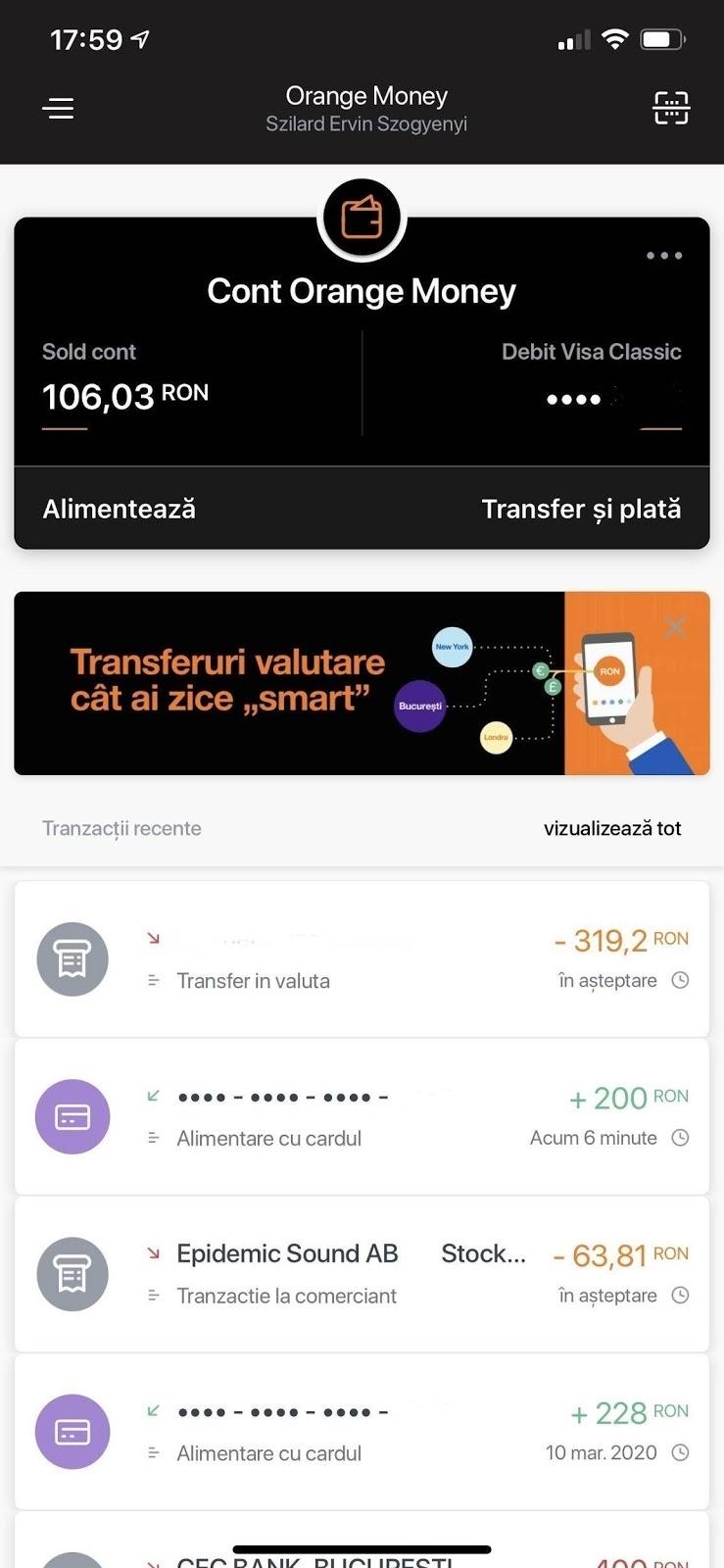Open the account card's three-dot menu
The width and height of the screenshot is (724, 1568).
click(x=663, y=256)
